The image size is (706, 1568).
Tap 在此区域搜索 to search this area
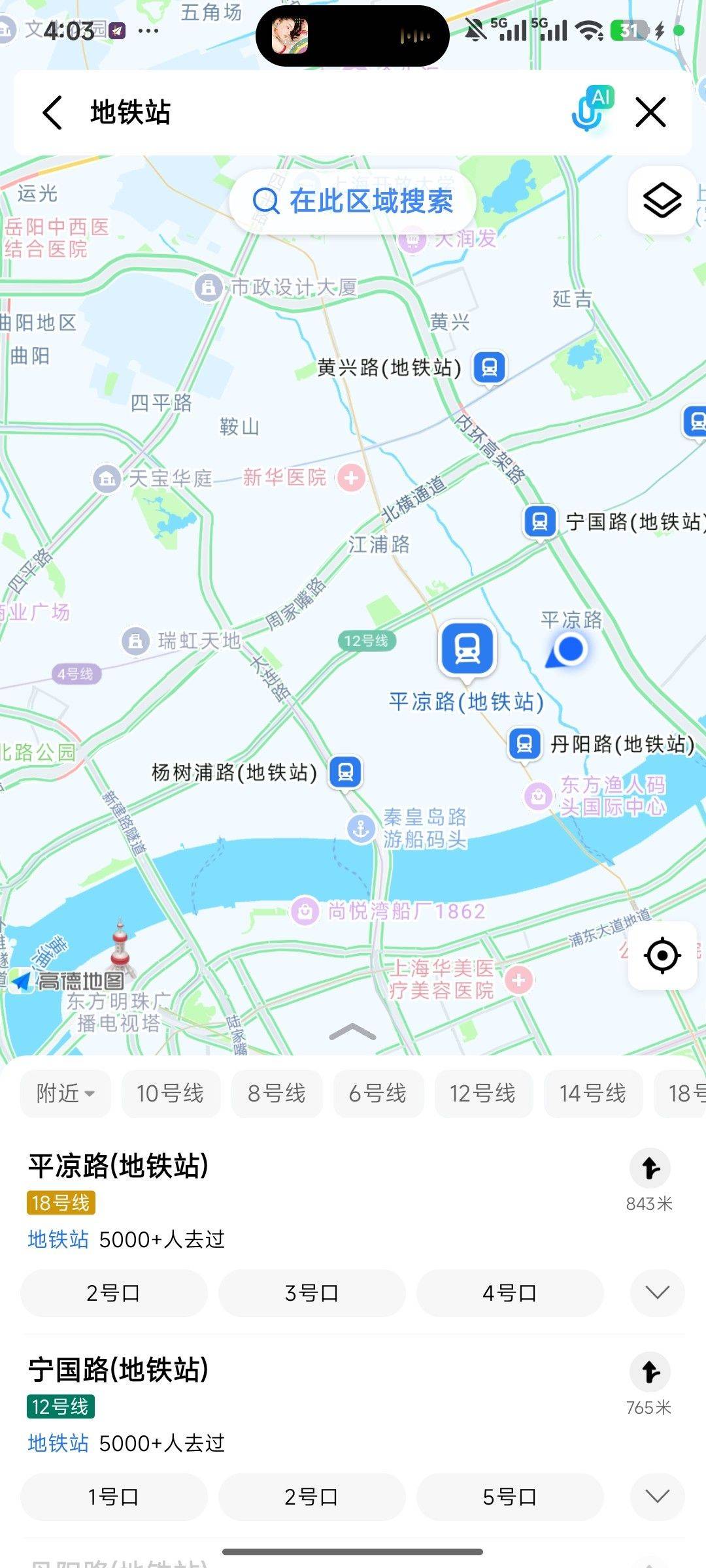353,201
